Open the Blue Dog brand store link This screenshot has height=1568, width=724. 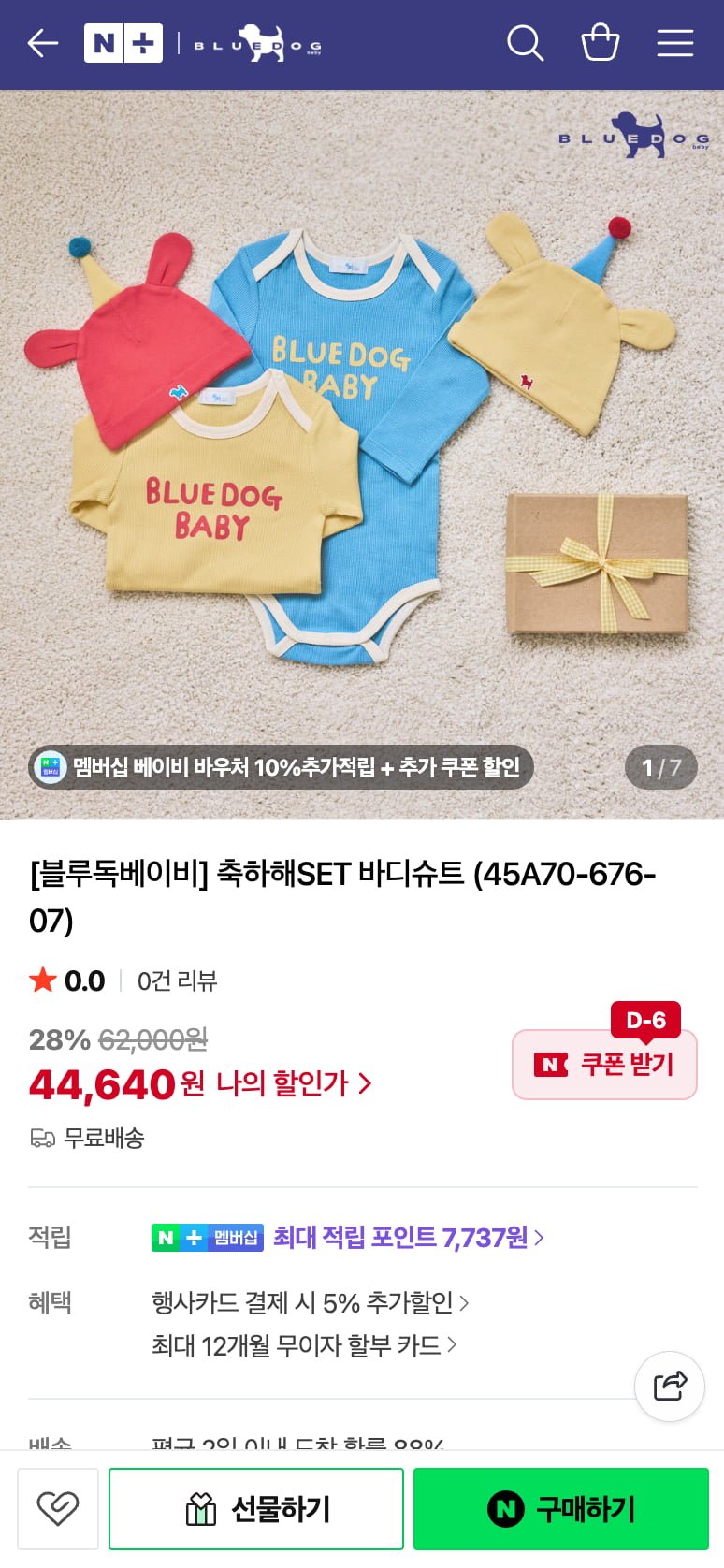pos(257,43)
